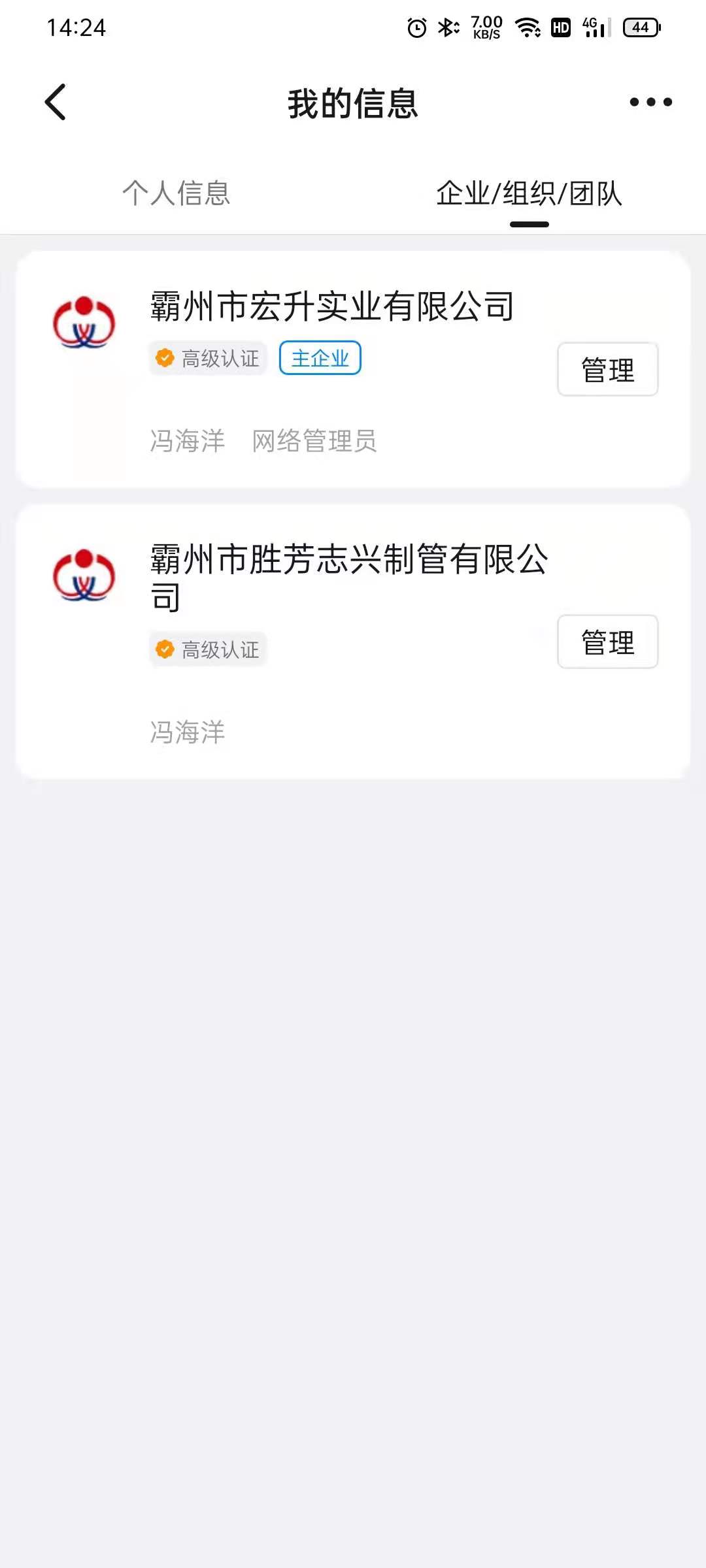Select the 企业/组织/团队 tab
The image size is (706, 1568).
[529, 193]
